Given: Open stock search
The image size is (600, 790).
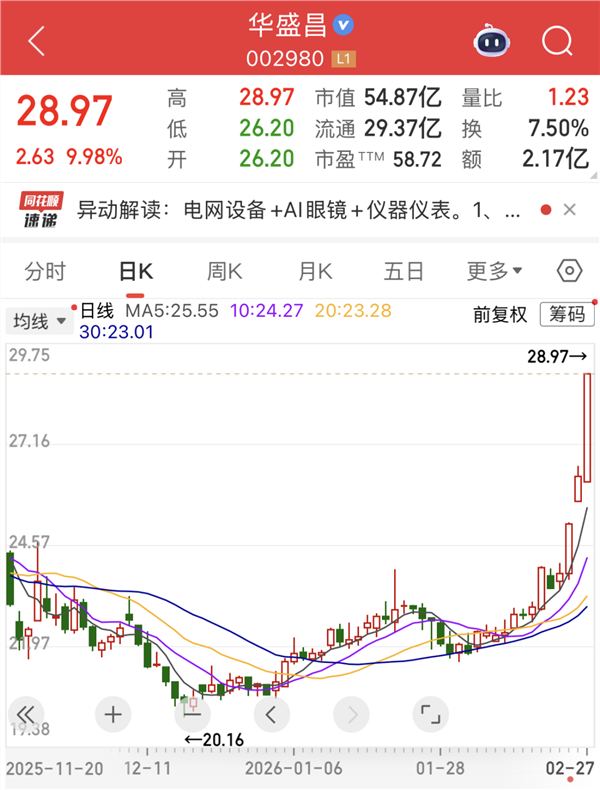Looking at the screenshot, I should [556, 42].
